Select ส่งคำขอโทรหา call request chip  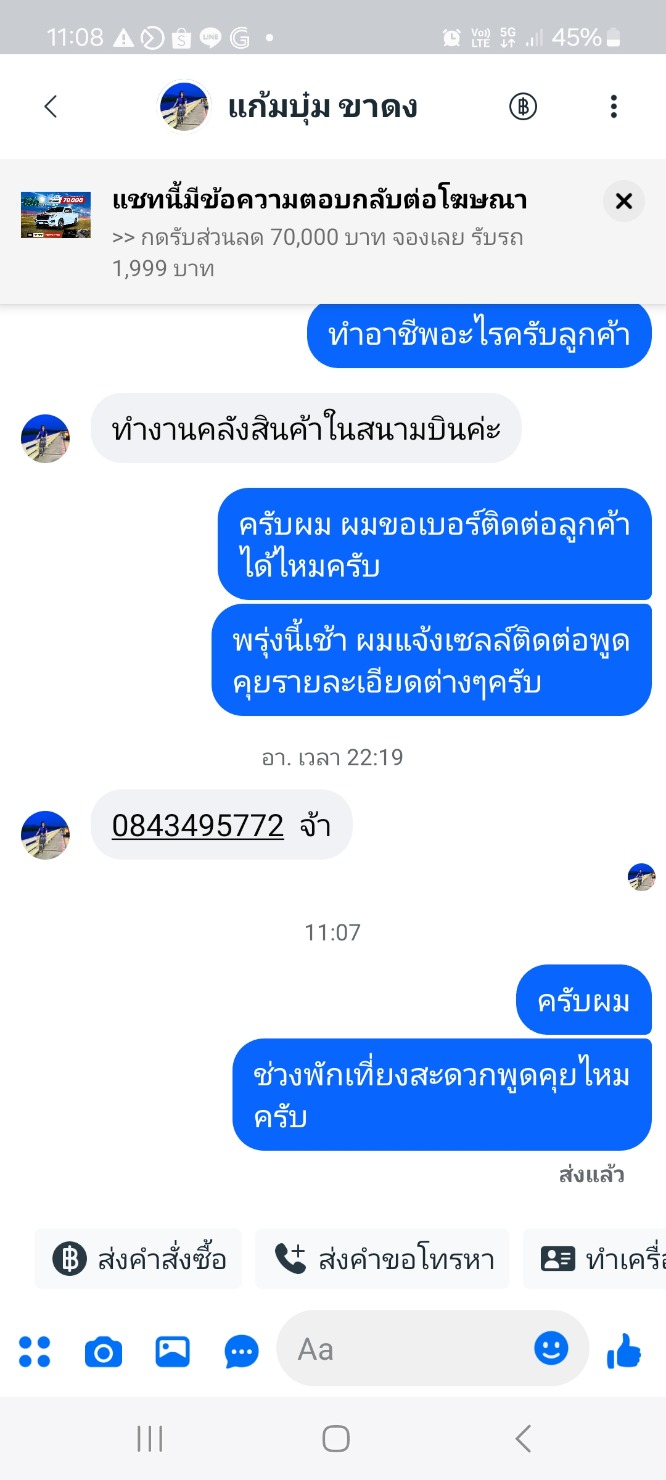point(382,1258)
